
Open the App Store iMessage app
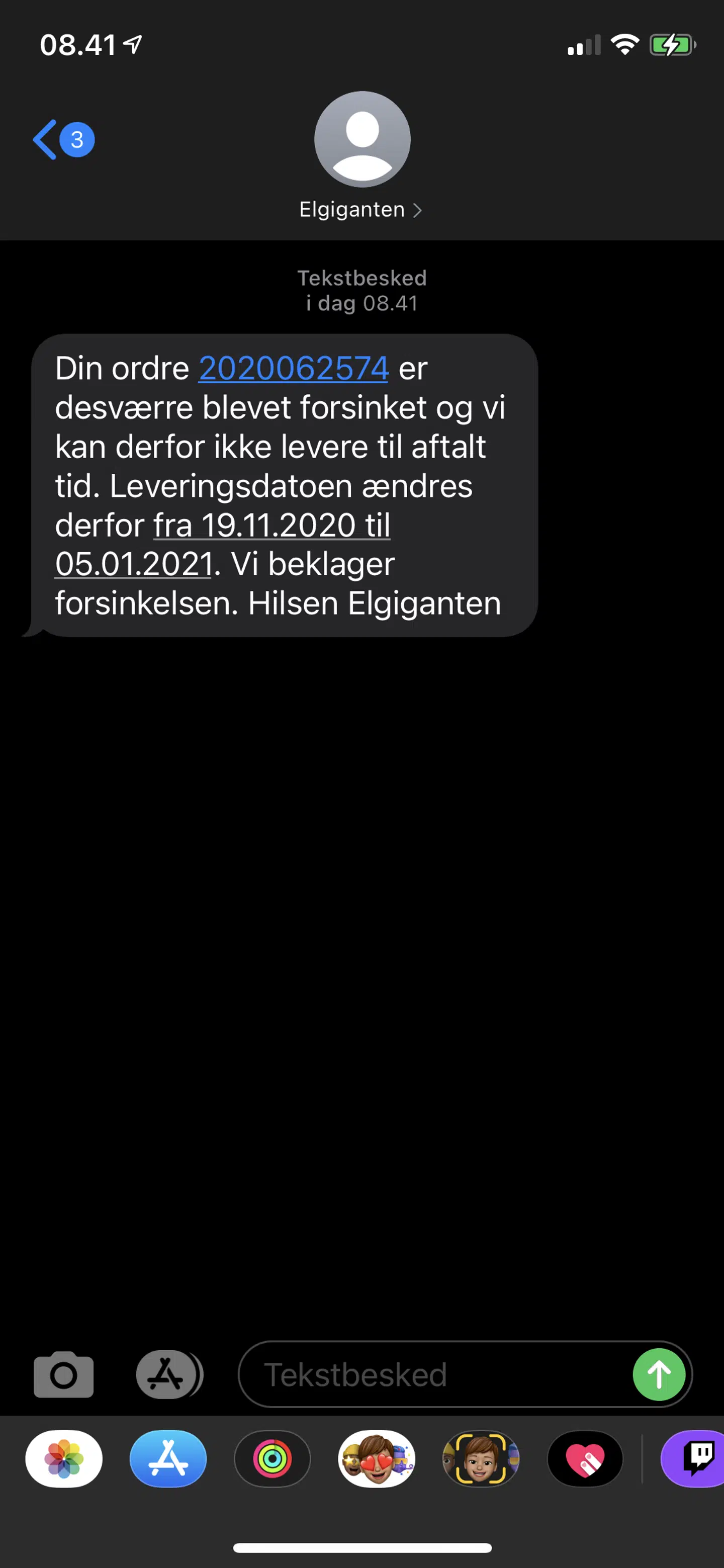click(x=168, y=1458)
